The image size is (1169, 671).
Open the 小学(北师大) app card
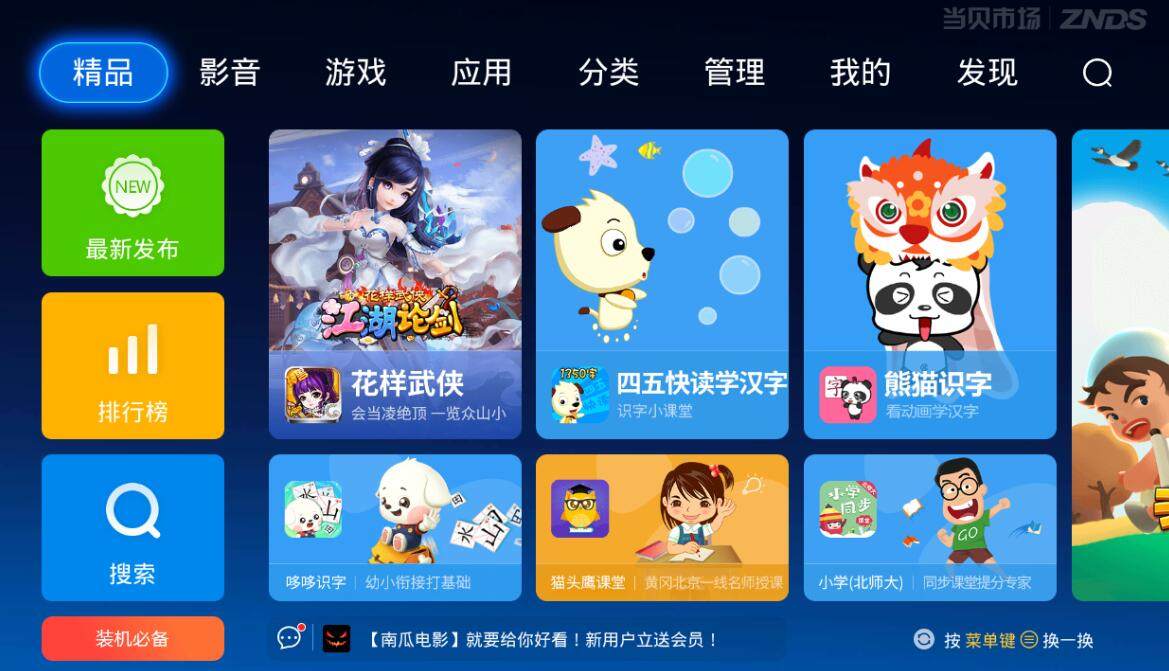pos(930,528)
